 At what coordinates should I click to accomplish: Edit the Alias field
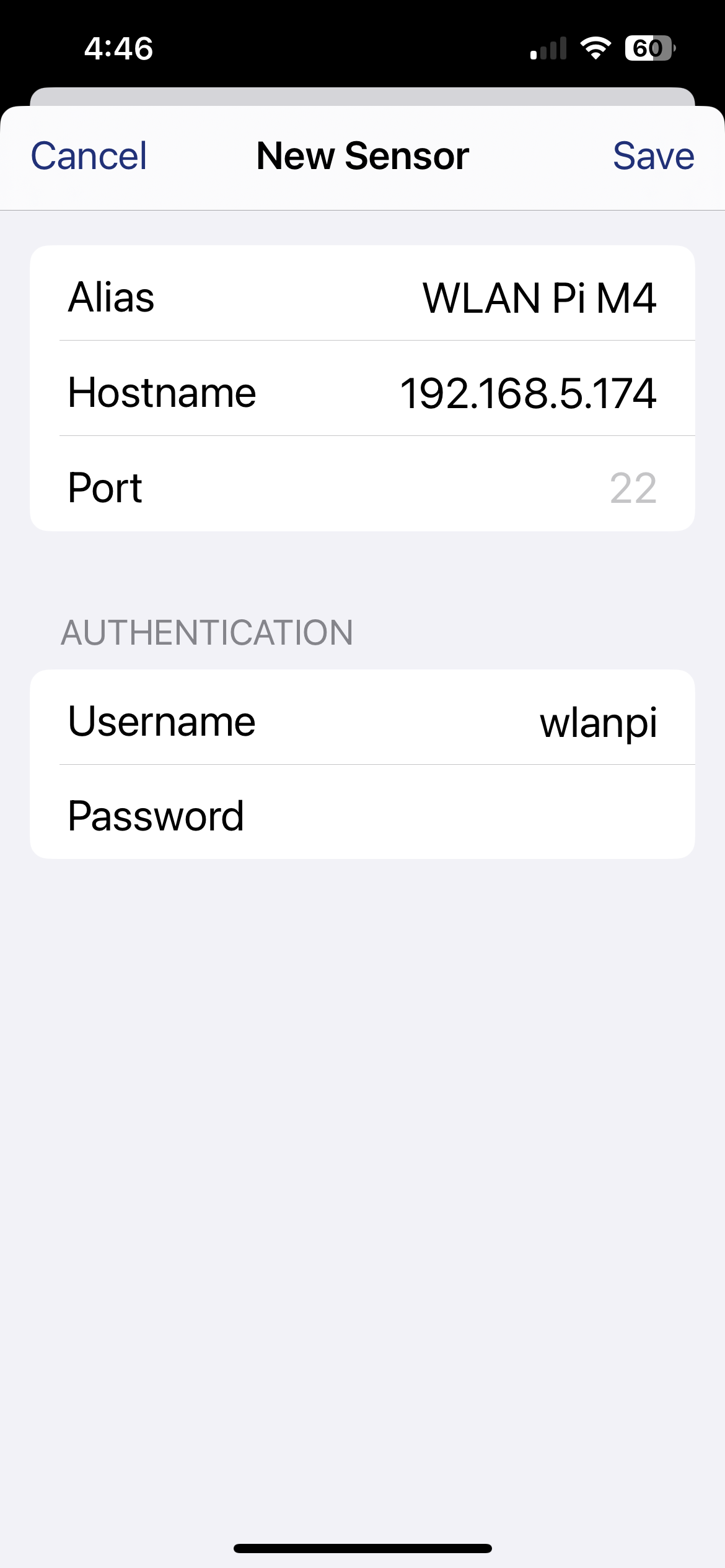(538, 298)
